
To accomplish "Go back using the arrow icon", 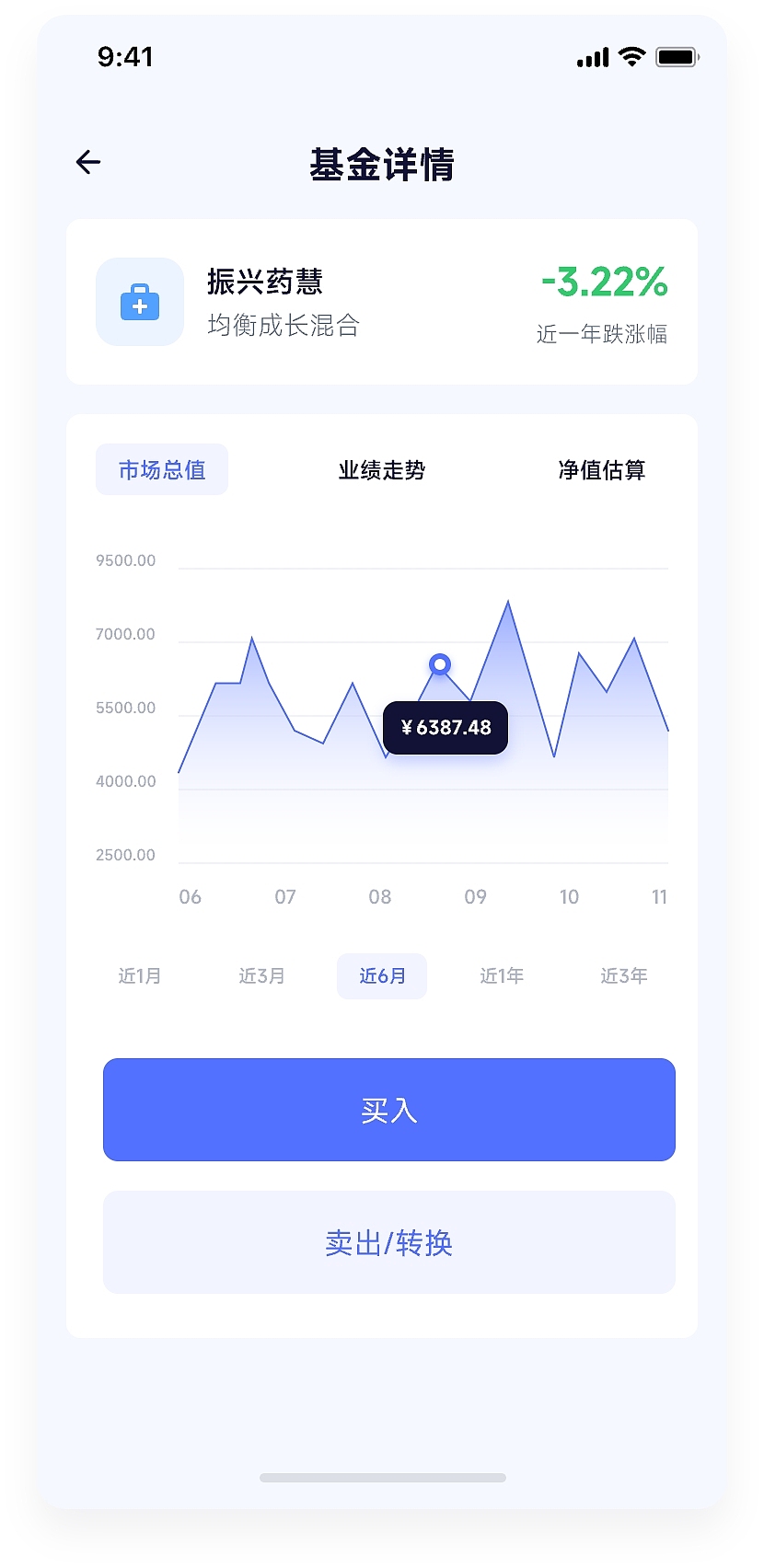I will click(88, 162).
